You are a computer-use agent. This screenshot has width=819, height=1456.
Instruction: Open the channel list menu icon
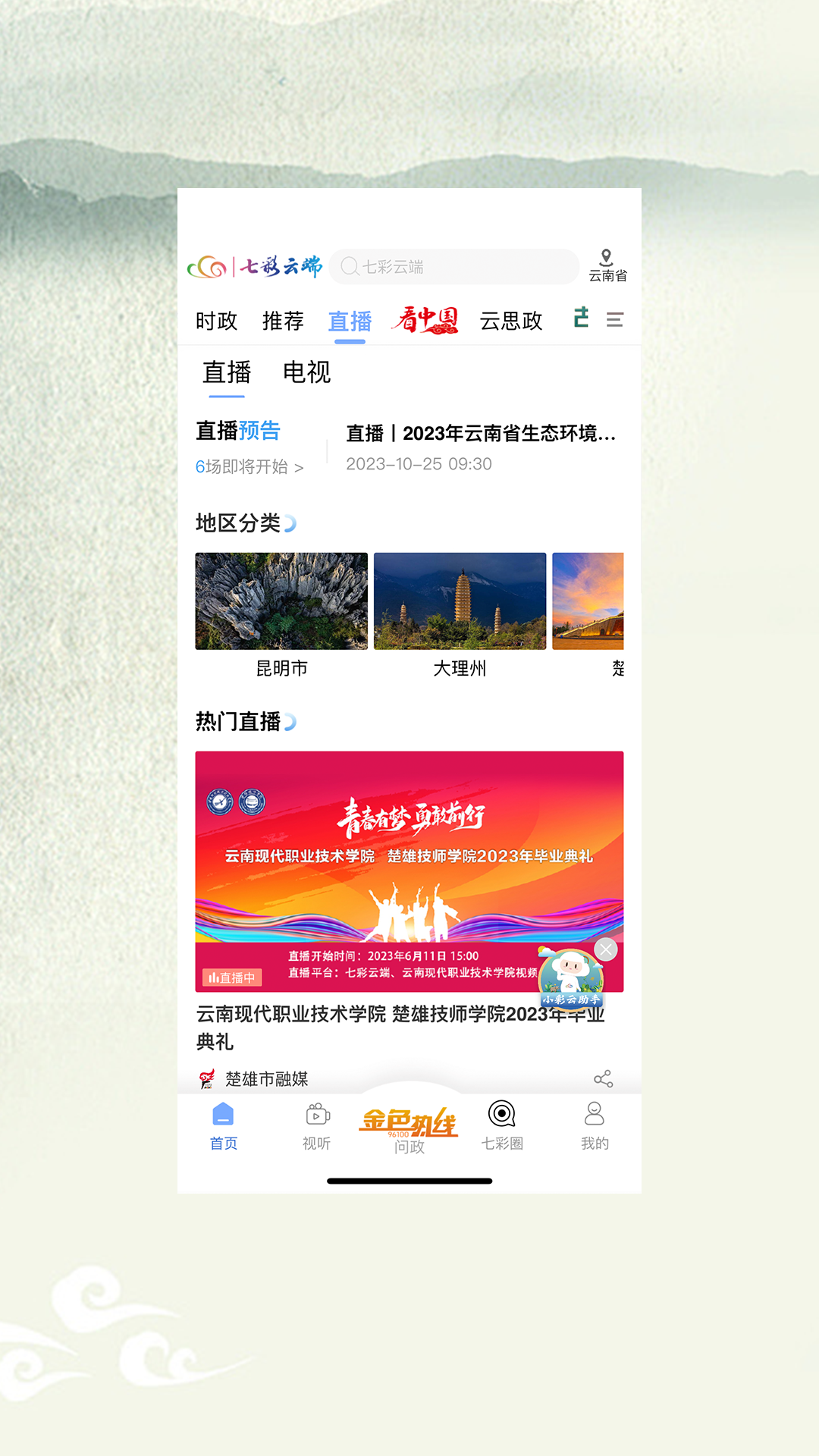pos(615,320)
